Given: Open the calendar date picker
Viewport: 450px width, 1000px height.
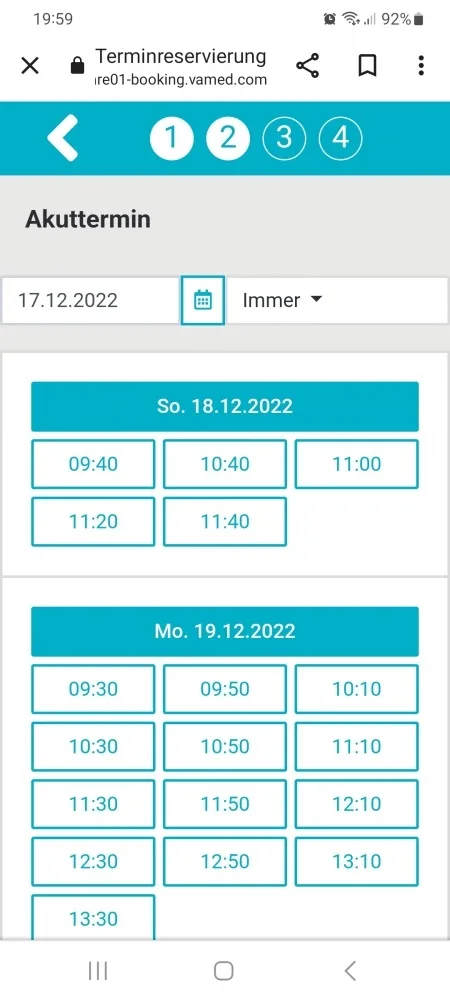Looking at the screenshot, I should point(203,300).
